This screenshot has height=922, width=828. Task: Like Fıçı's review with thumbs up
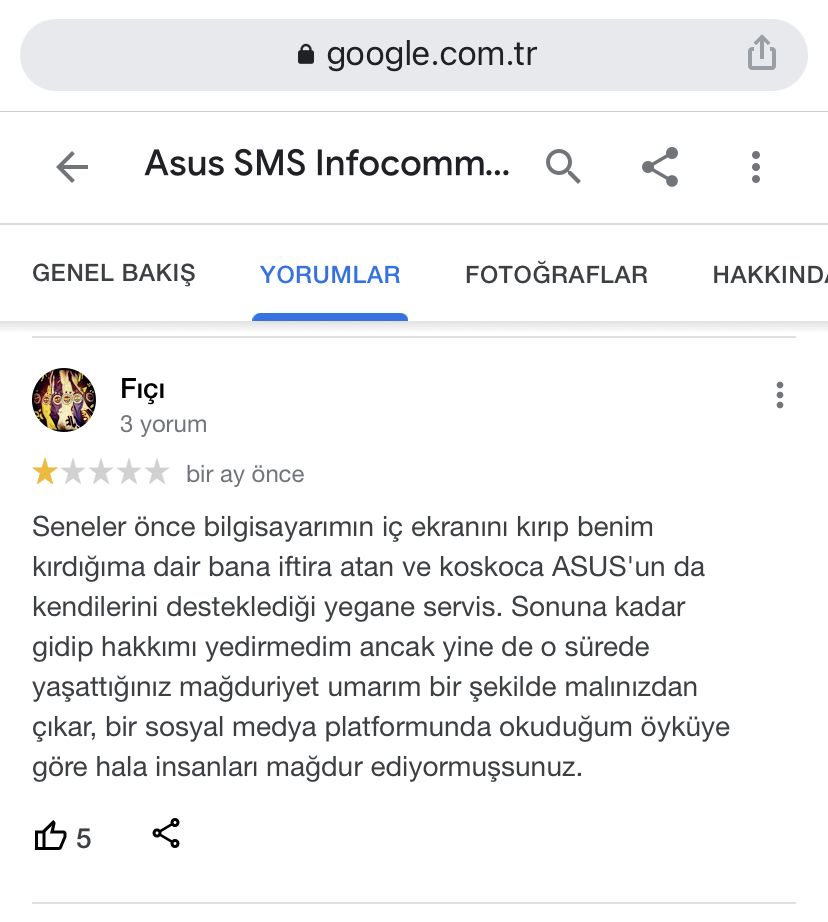click(x=51, y=836)
